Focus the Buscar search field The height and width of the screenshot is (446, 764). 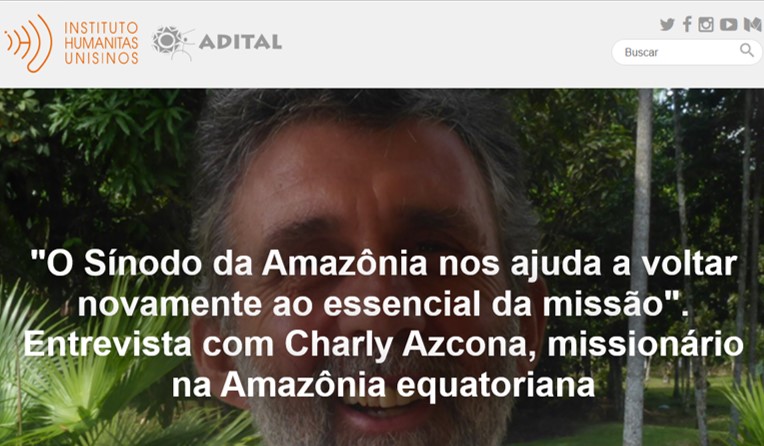[676, 52]
